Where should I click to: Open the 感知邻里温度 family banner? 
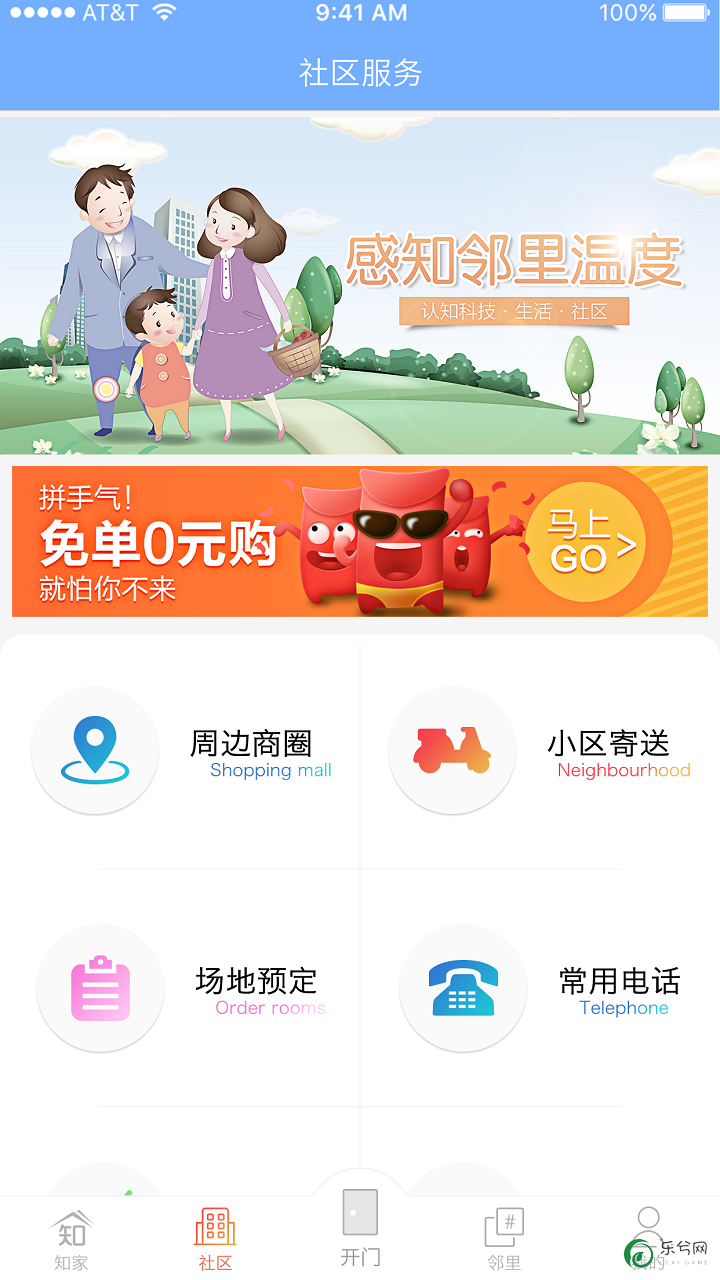360,286
